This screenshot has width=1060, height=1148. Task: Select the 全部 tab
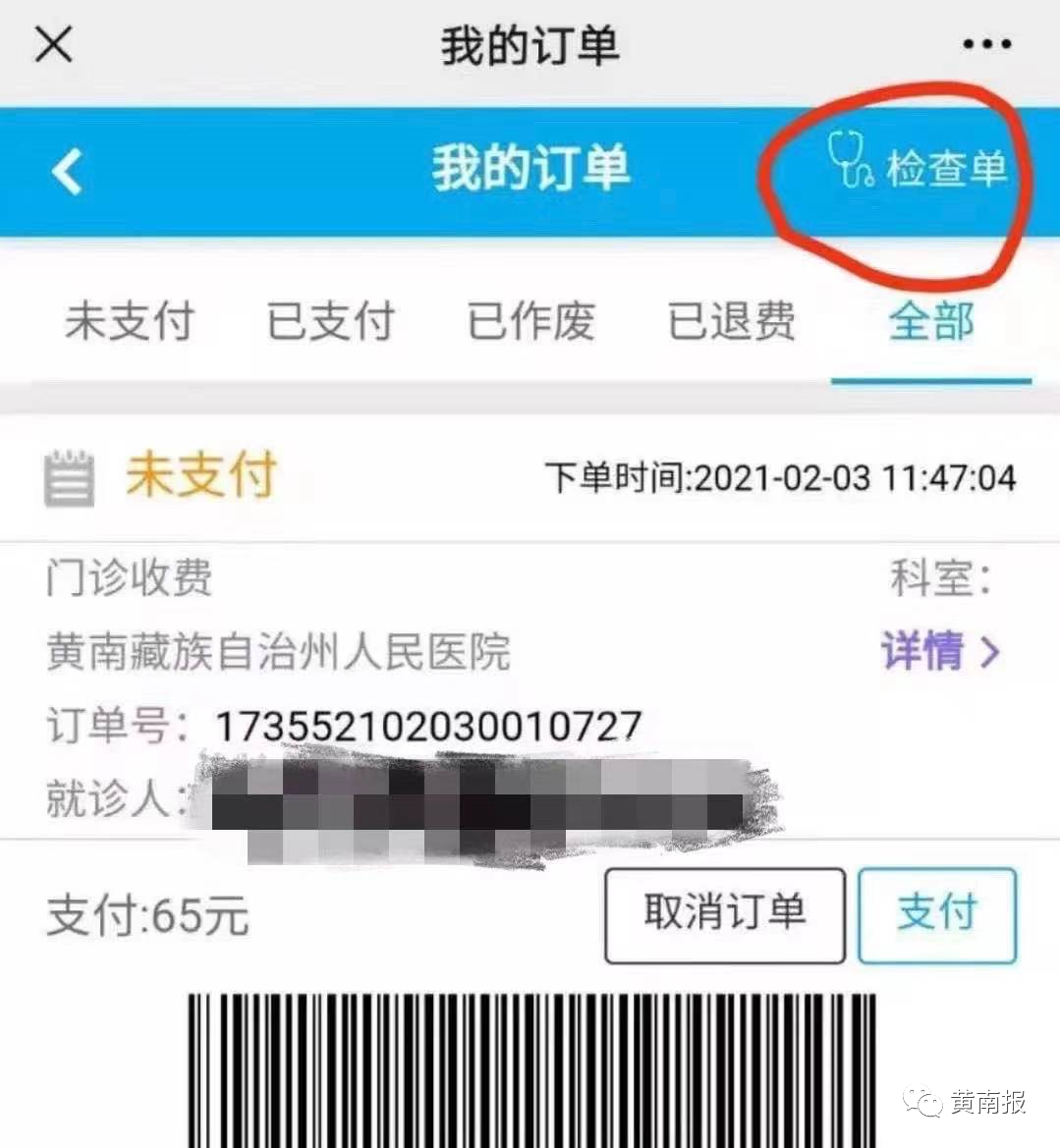pos(930,322)
